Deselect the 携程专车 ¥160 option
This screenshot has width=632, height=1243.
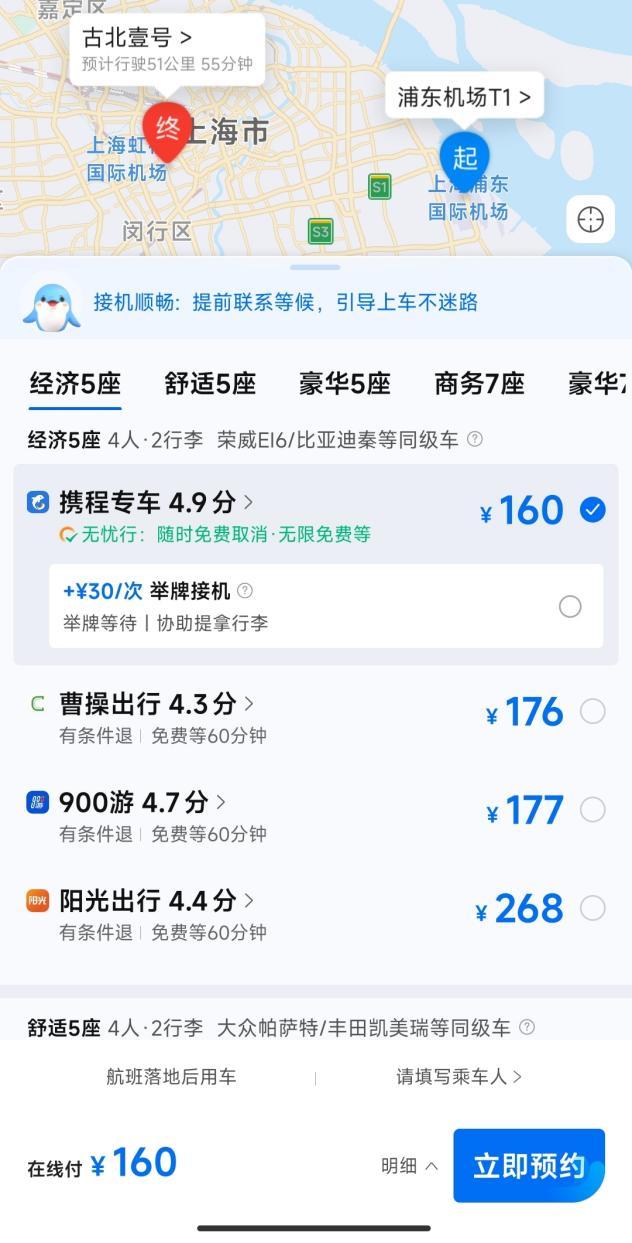click(x=593, y=510)
